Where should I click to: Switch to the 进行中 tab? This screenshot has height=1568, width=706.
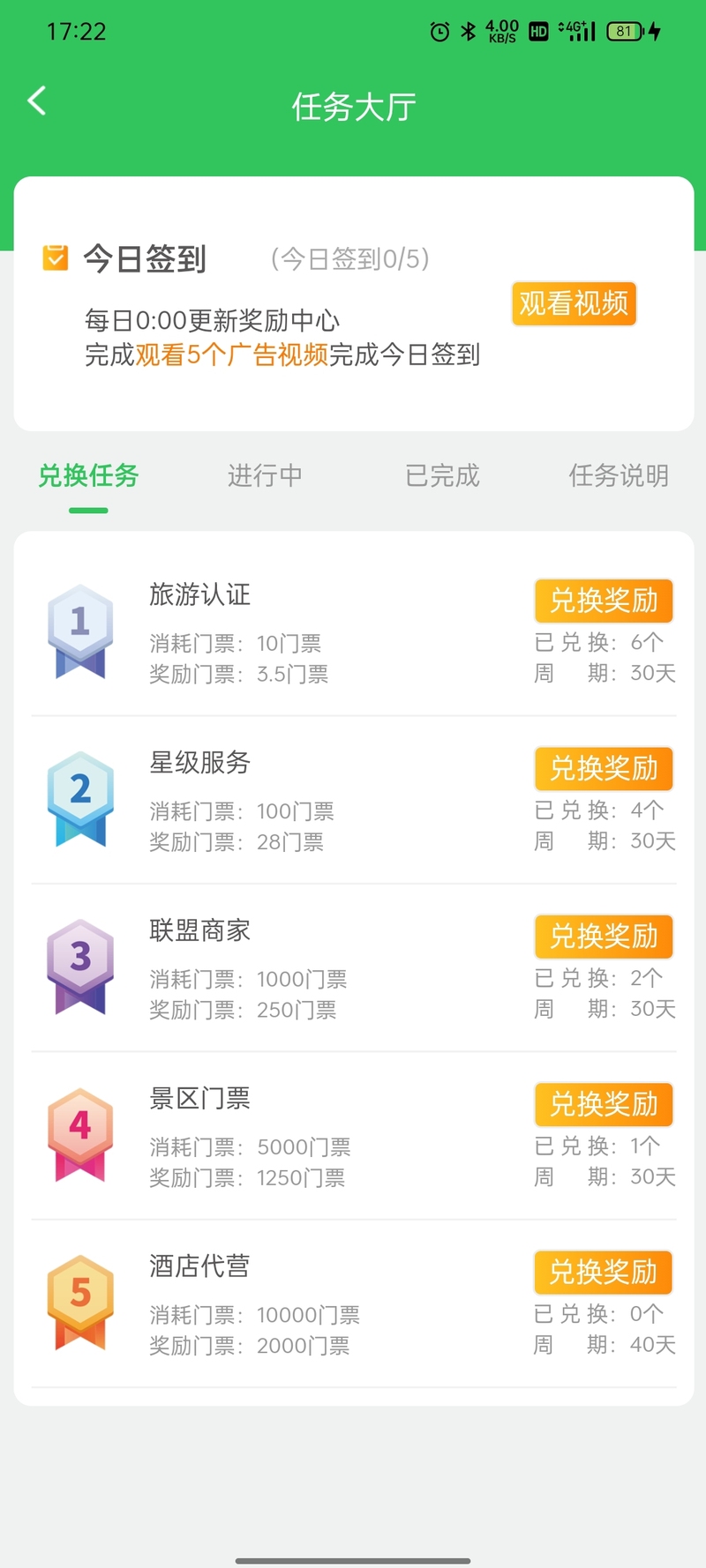click(x=265, y=475)
